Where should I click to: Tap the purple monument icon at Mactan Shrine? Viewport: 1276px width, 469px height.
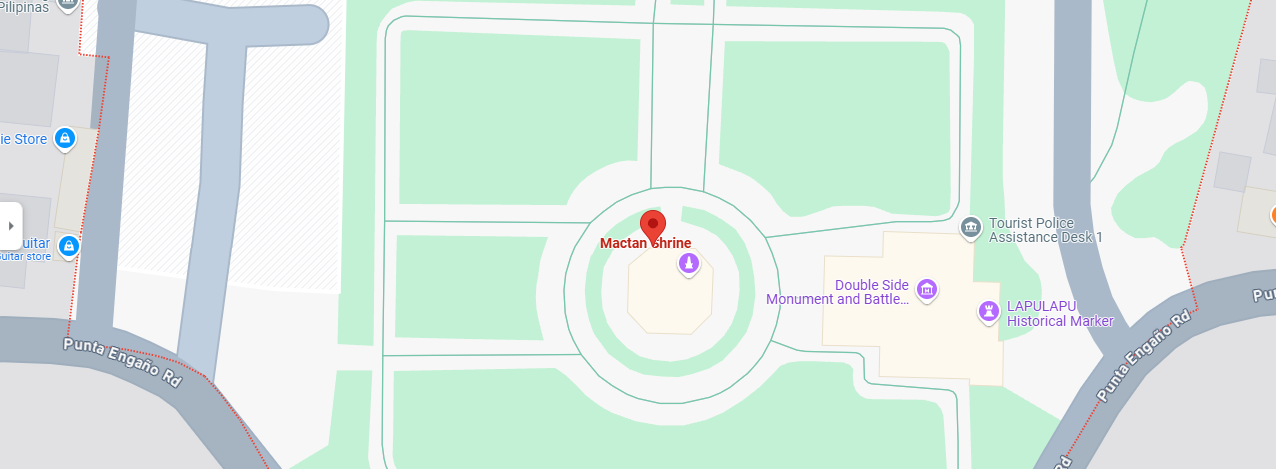coord(688,264)
